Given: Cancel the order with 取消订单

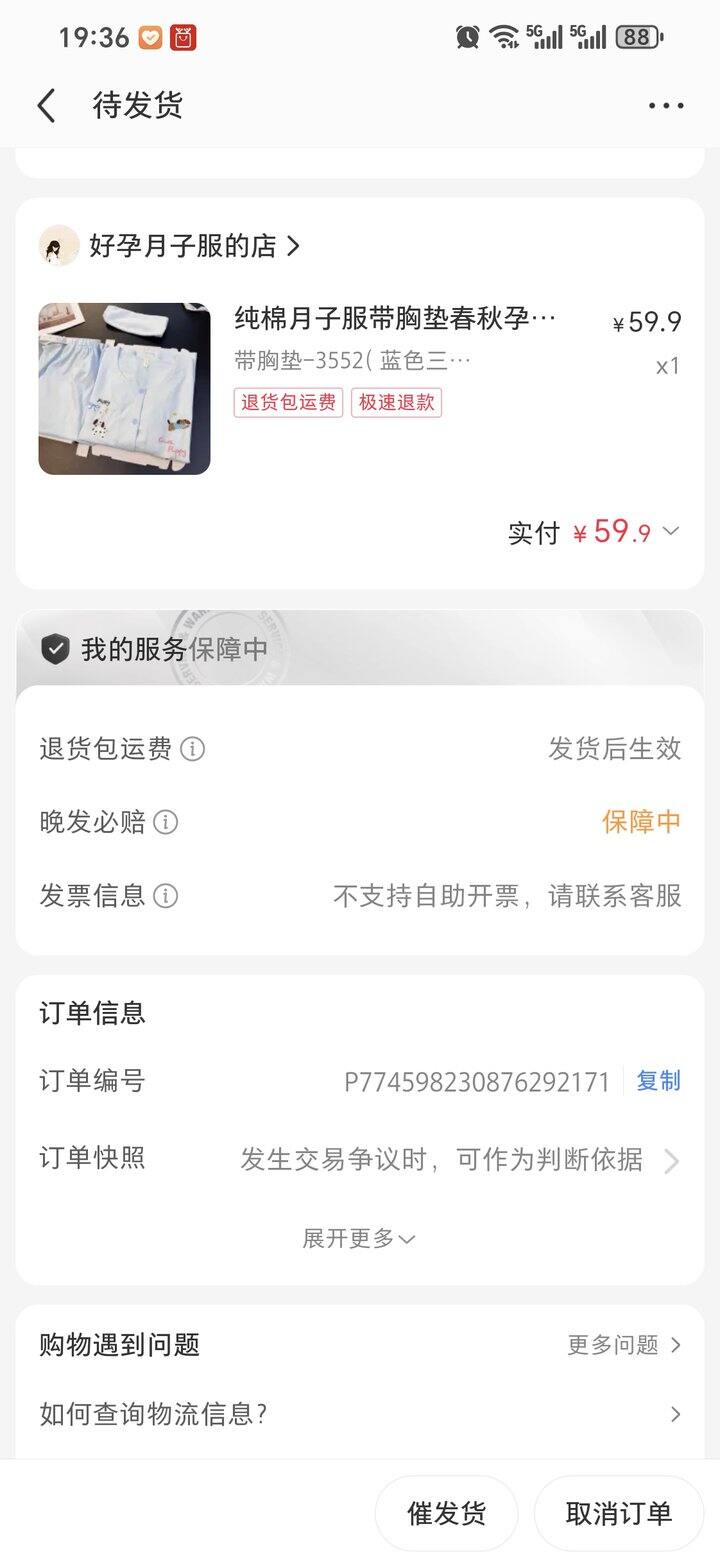Looking at the screenshot, I should click(618, 1514).
